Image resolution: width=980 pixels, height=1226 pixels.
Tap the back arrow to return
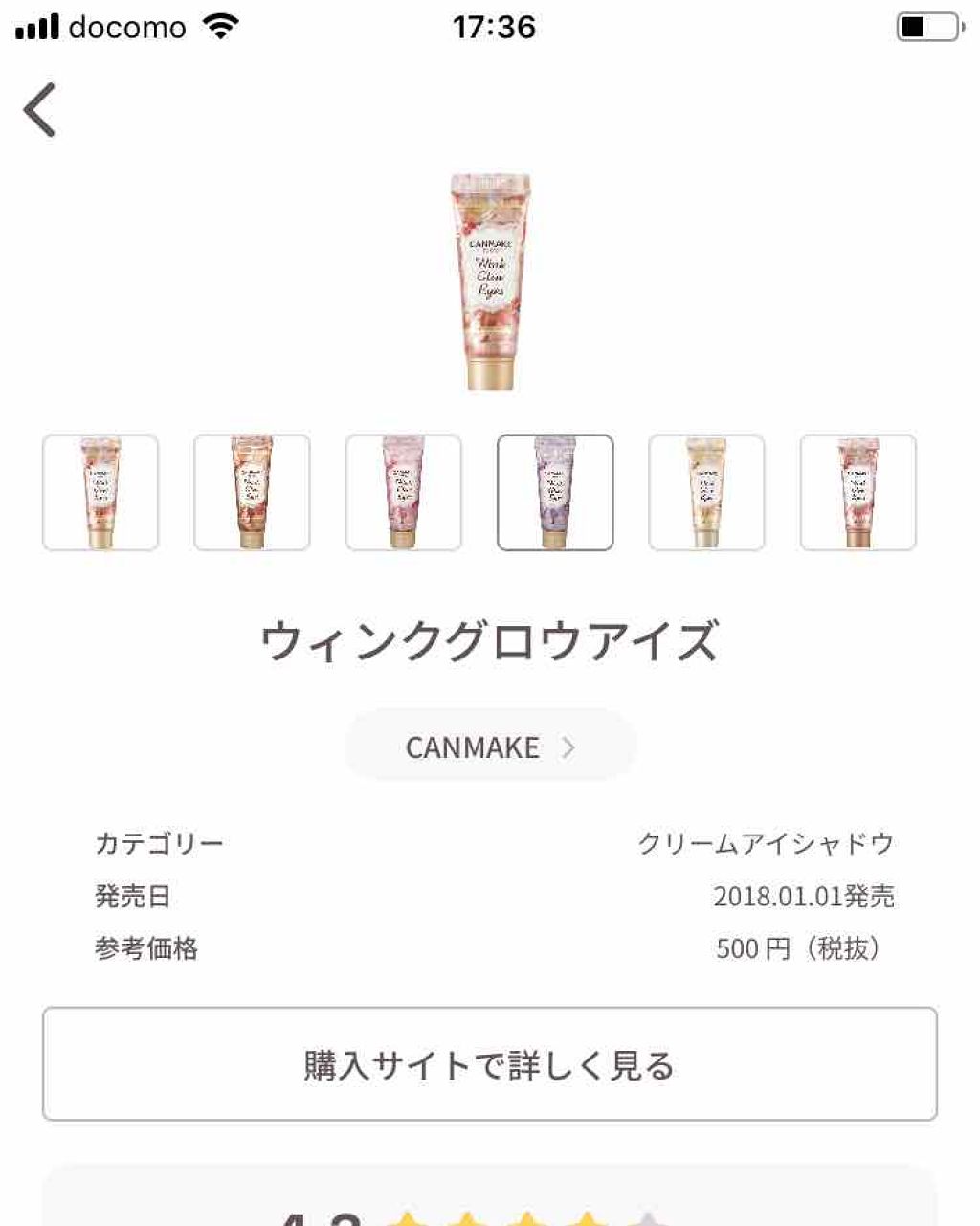pyautogui.click(x=39, y=109)
